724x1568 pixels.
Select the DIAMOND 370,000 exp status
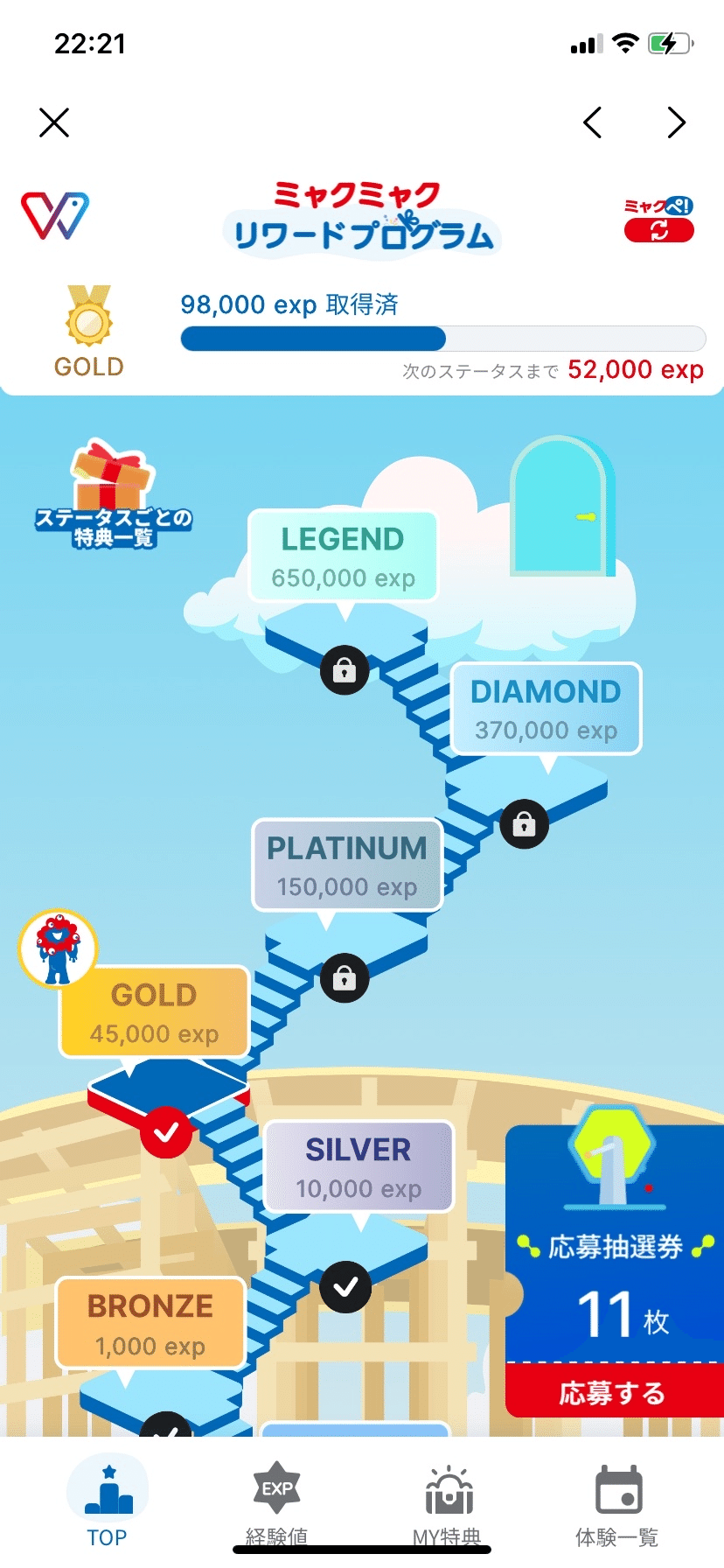pos(546,710)
